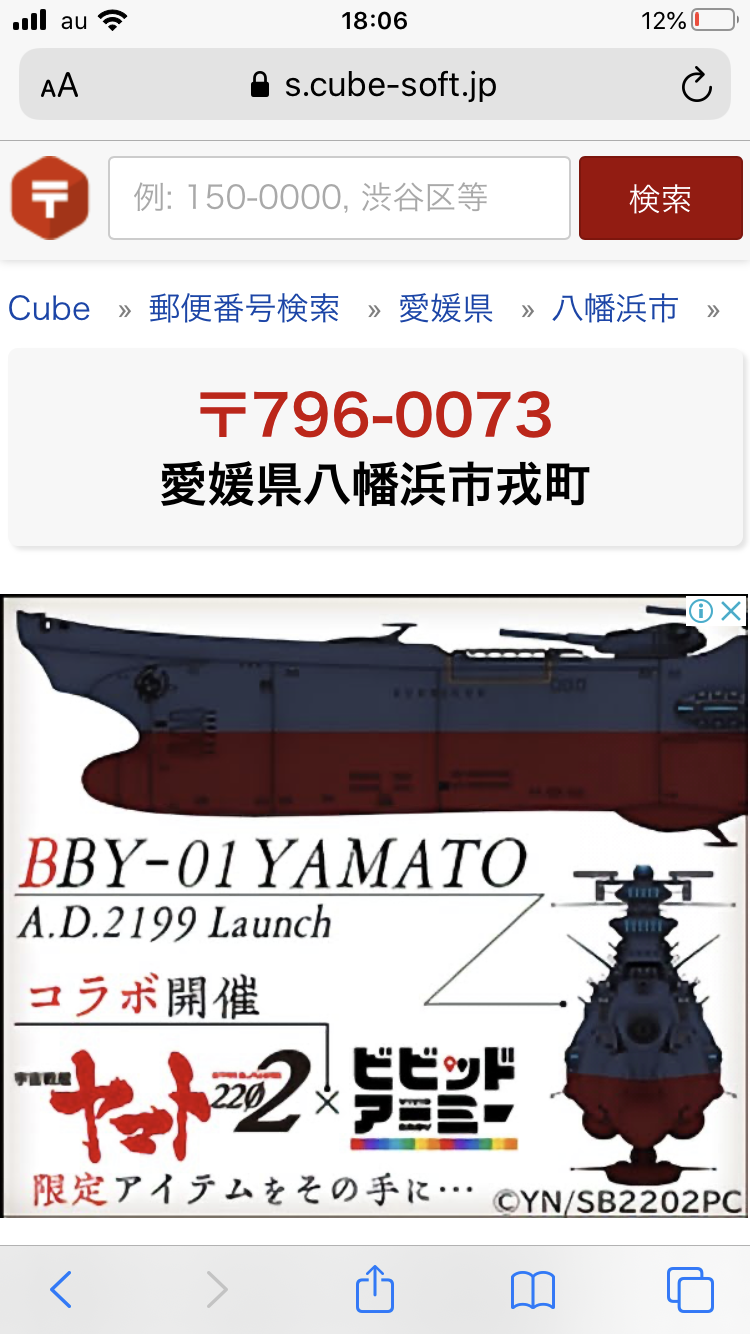Go to 郵便番号検索 breadcrumb

point(244,308)
